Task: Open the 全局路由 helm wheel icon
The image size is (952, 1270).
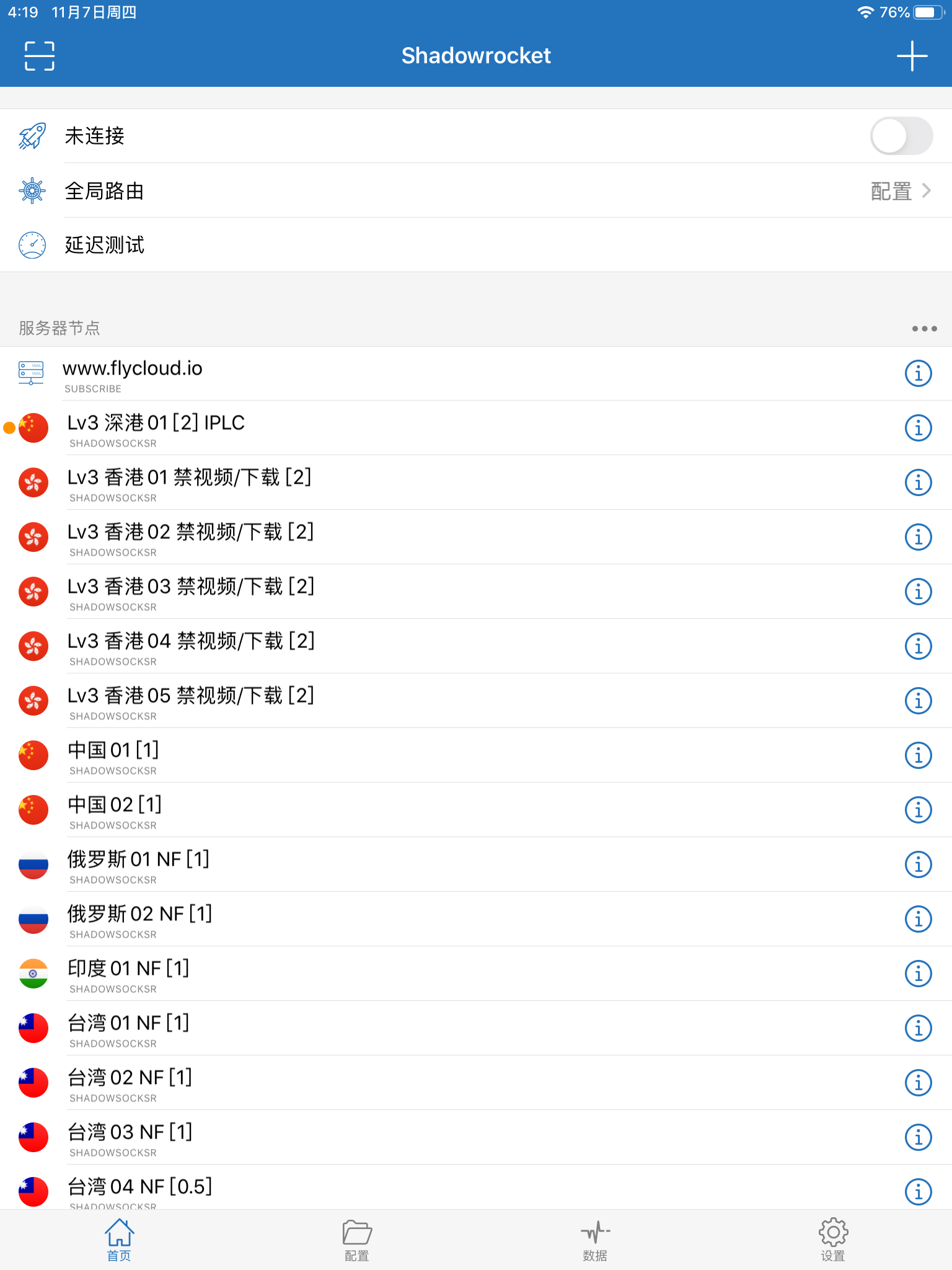Action: 32,191
